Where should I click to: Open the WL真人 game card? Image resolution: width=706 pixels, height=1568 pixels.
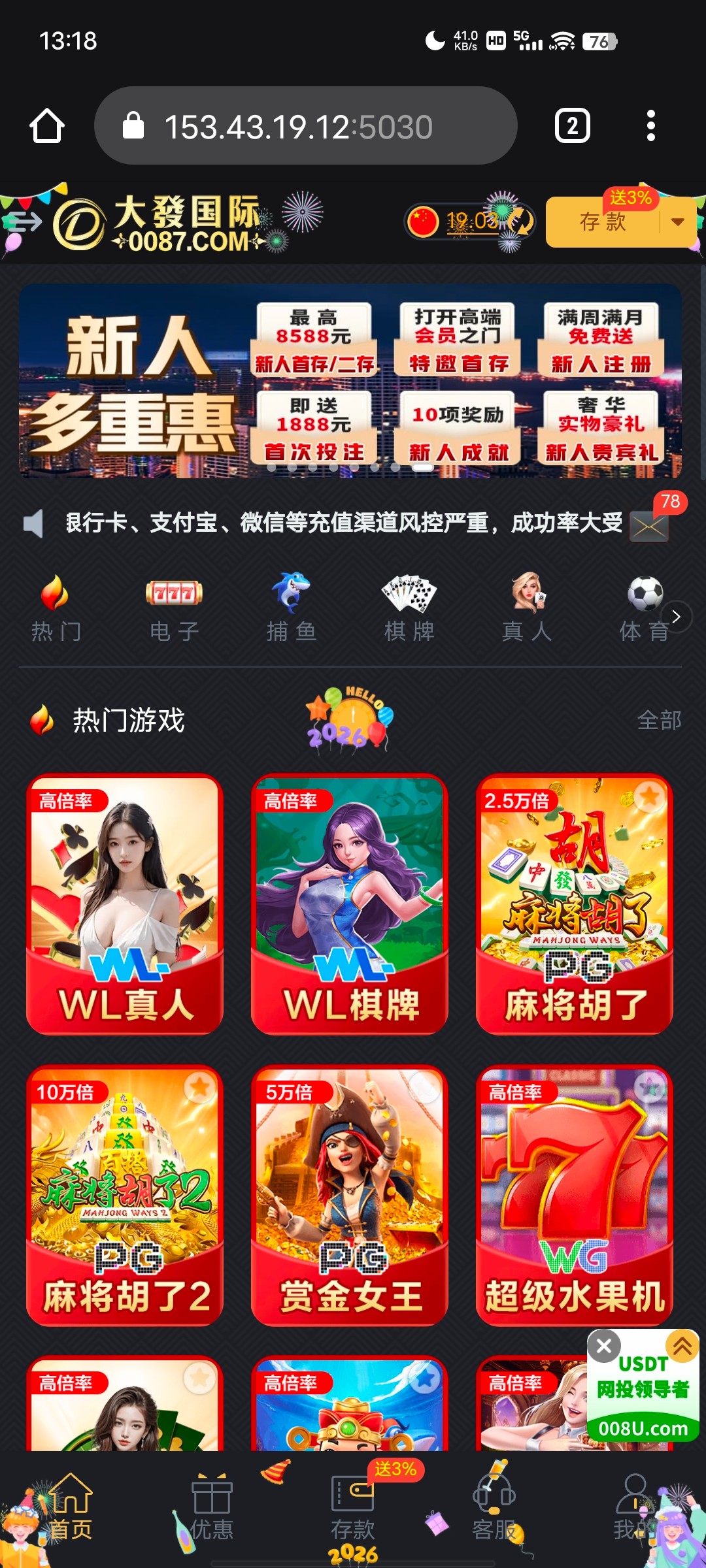pyautogui.click(x=125, y=904)
